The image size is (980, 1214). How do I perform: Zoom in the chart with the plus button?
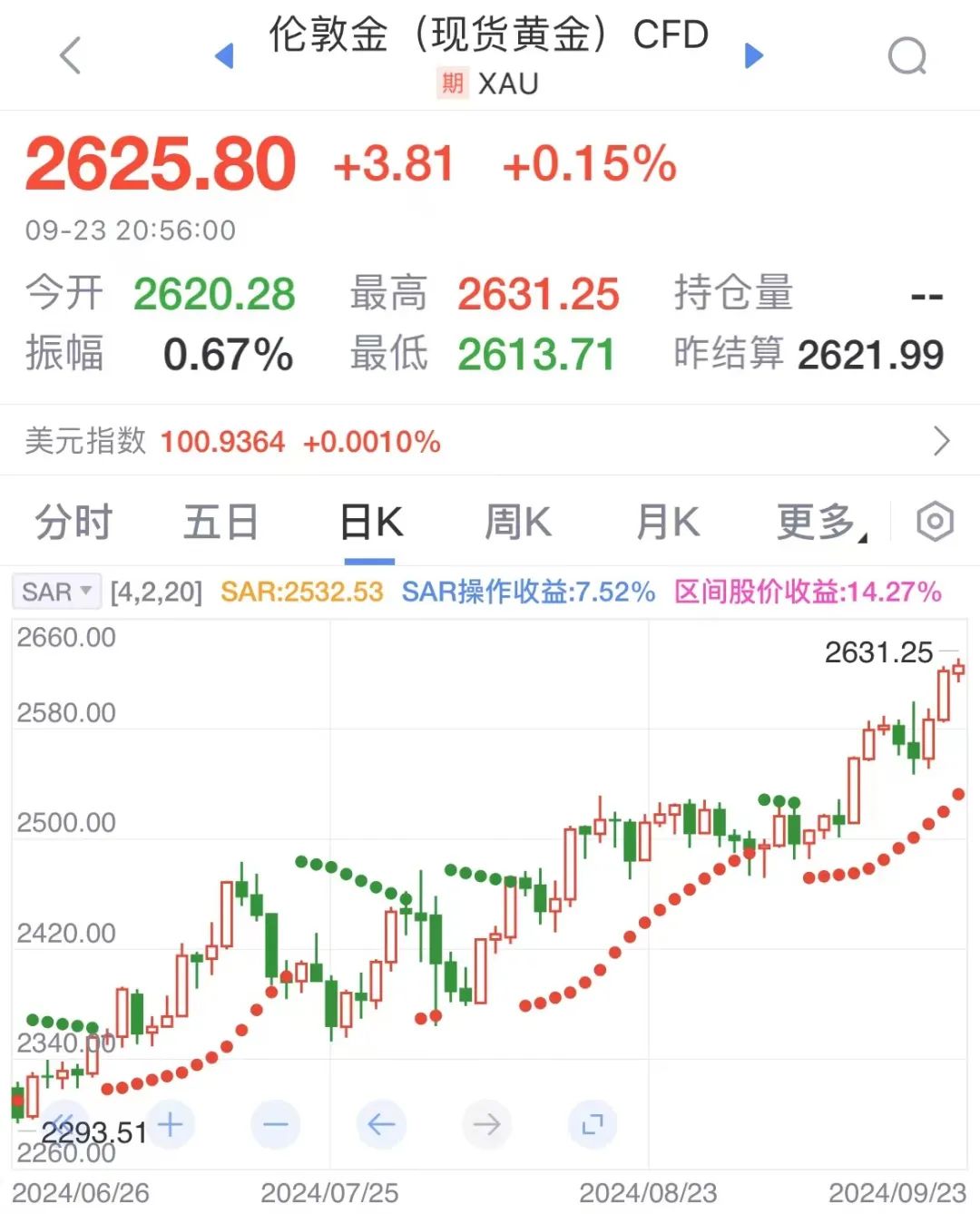click(170, 1125)
